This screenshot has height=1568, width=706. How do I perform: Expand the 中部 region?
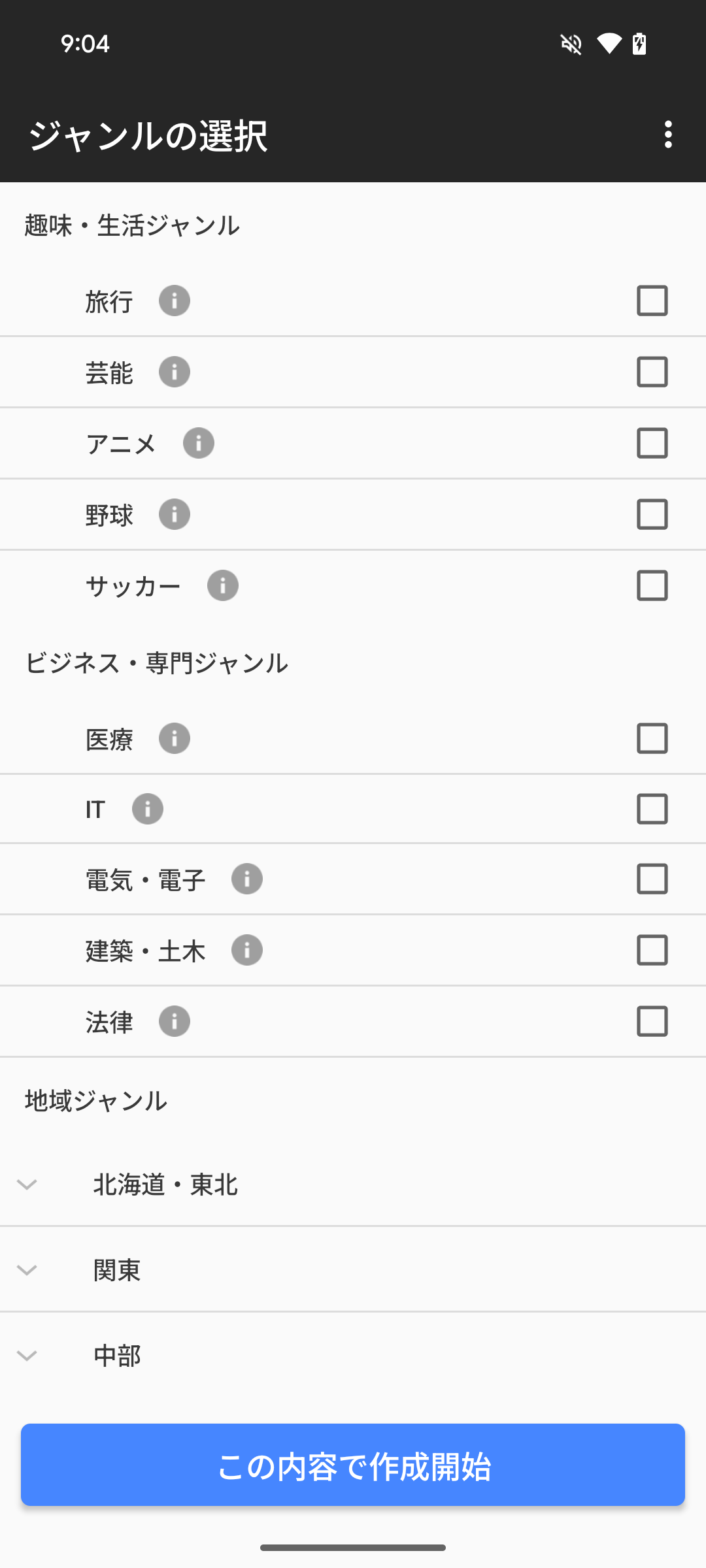(x=353, y=1355)
